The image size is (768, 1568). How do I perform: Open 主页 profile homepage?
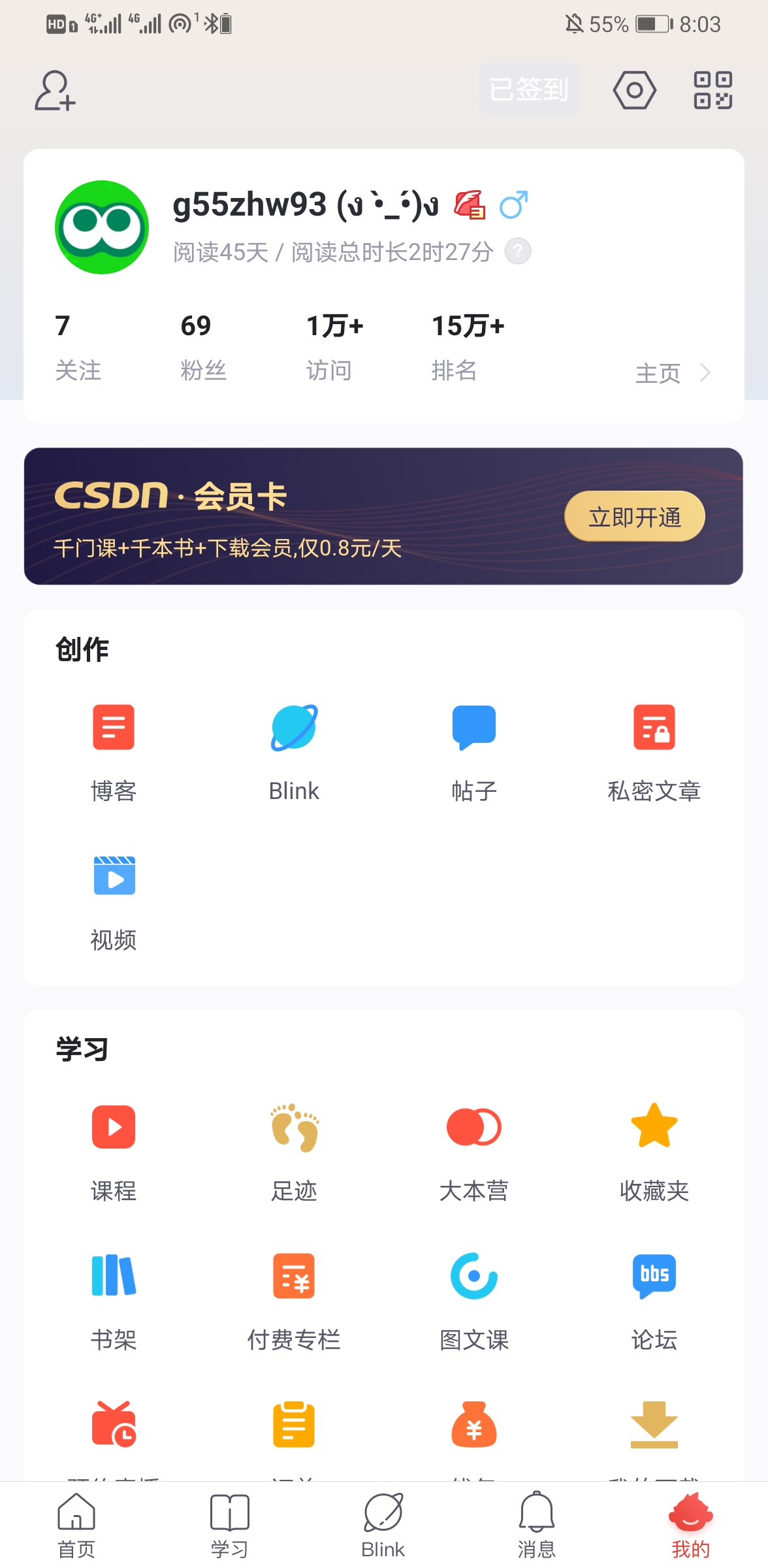671,373
